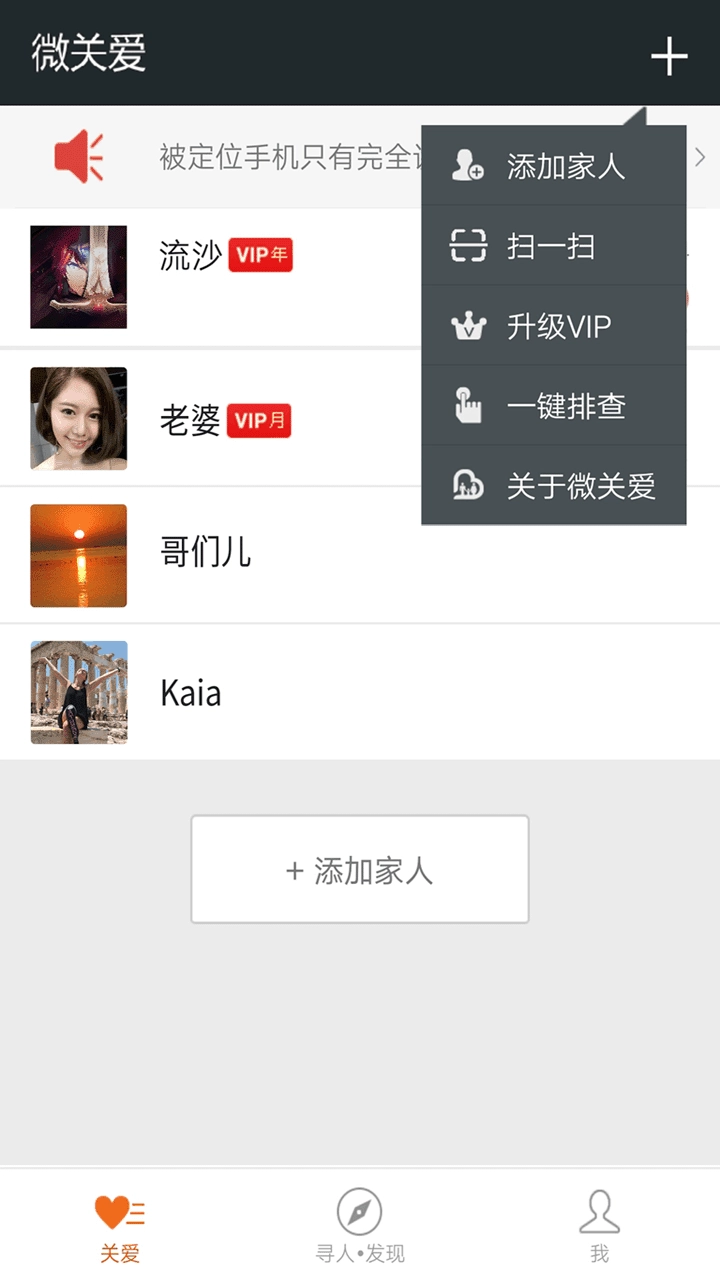This screenshot has height=1280, width=720.
Task: Tap the VIP年 badge beside 流沙
Action: pos(259,256)
